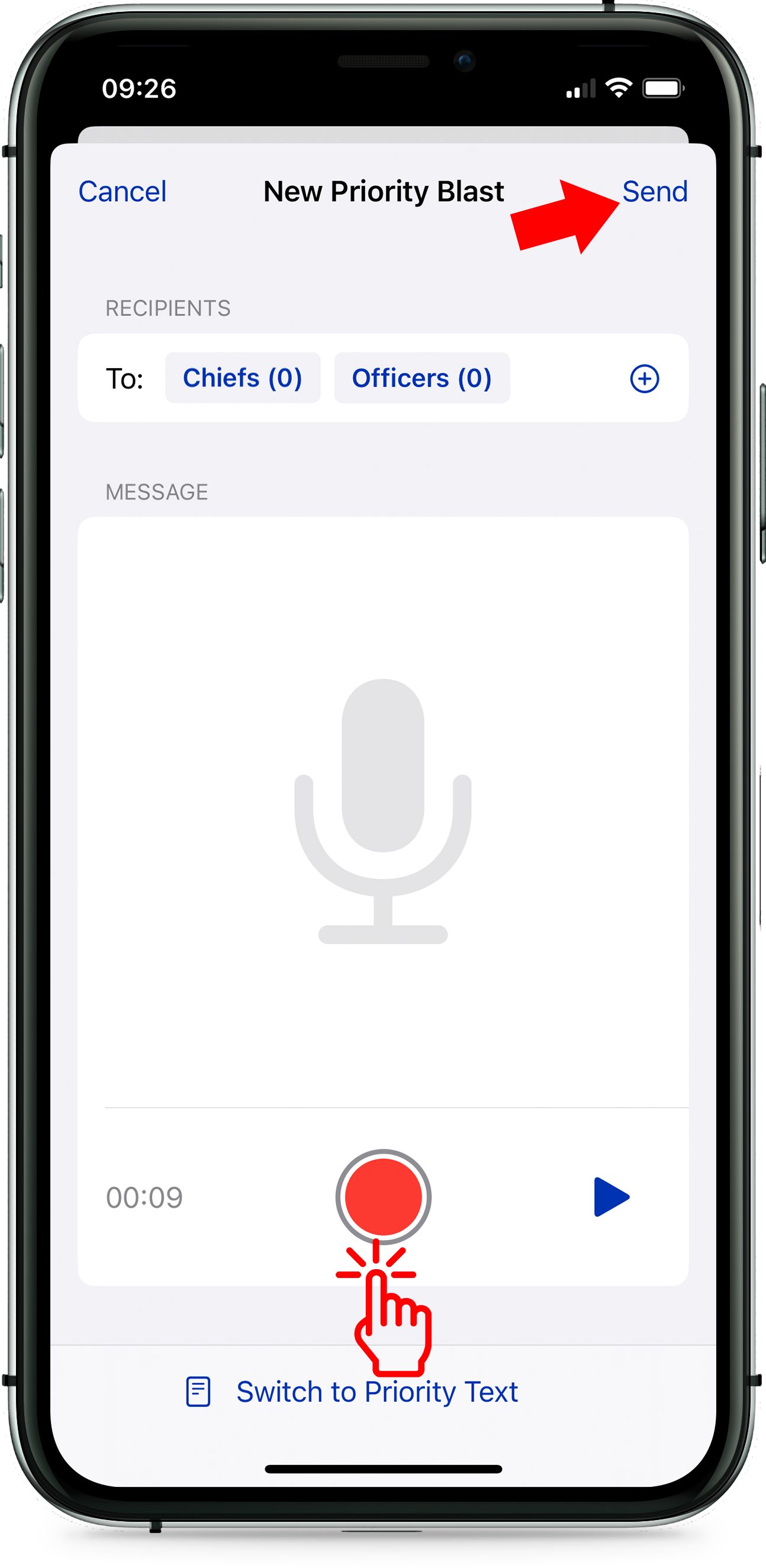Image resolution: width=766 pixels, height=1568 pixels.
Task: Cancel the new Priority Blast
Action: 123,192
